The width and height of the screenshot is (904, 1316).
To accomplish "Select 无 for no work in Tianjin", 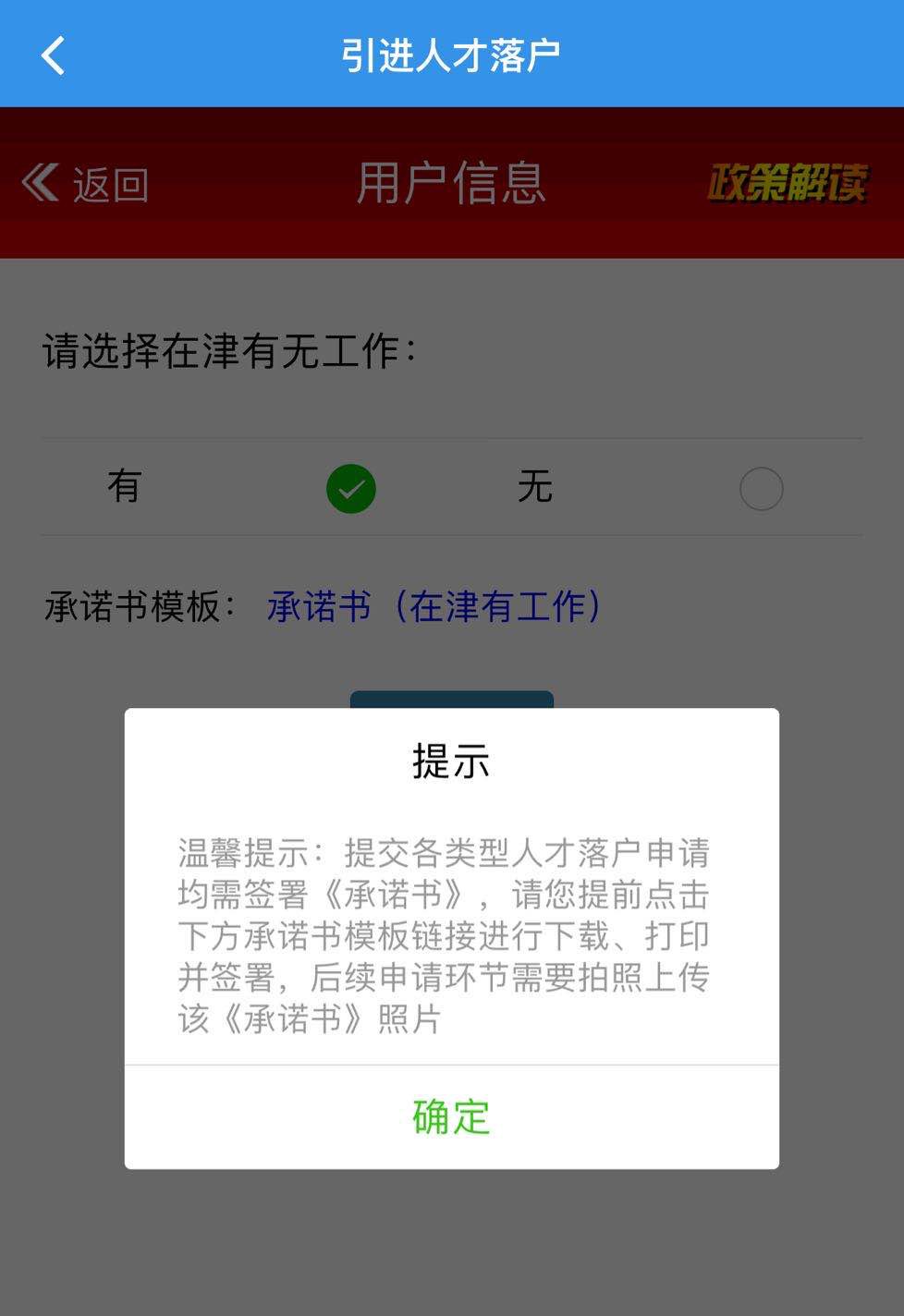I will click(x=761, y=488).
